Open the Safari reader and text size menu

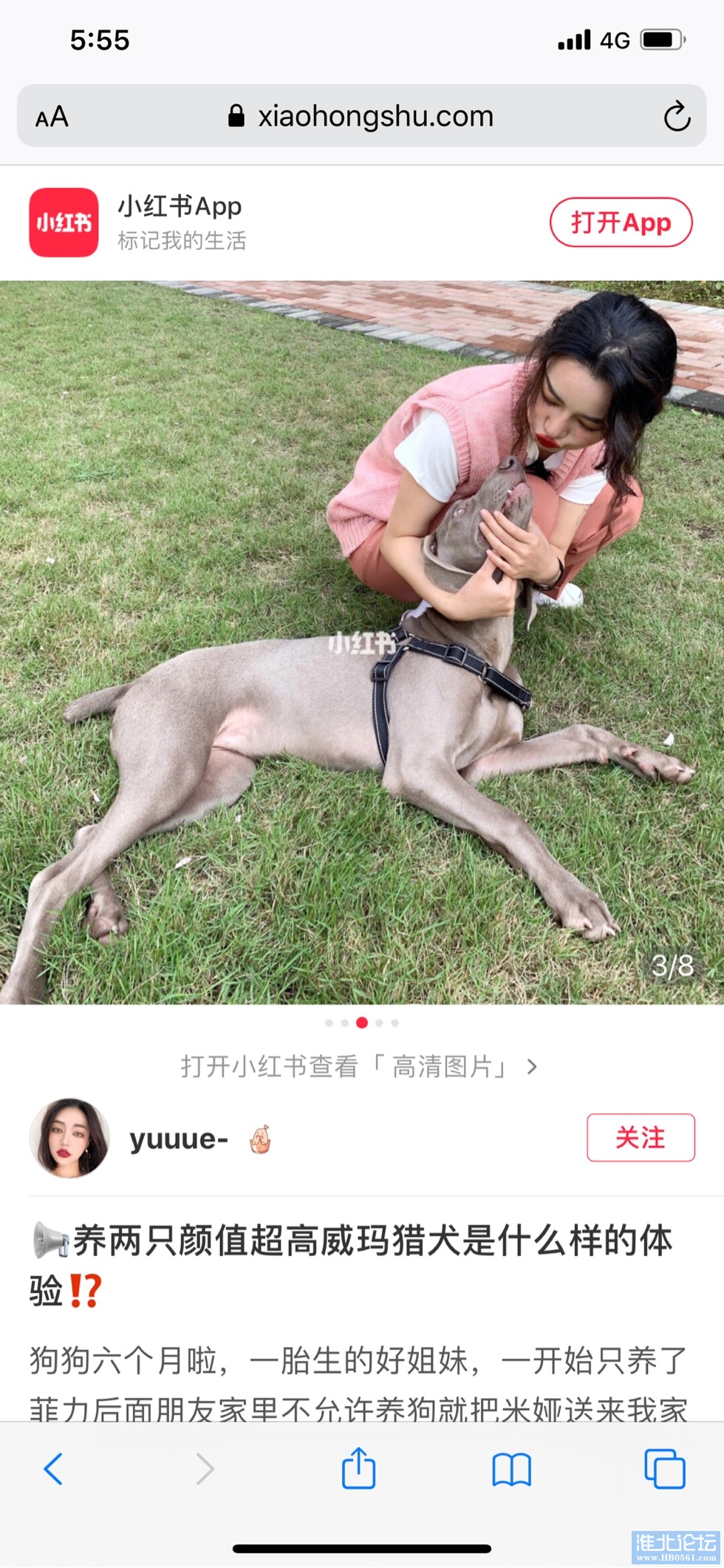(52, 117)
